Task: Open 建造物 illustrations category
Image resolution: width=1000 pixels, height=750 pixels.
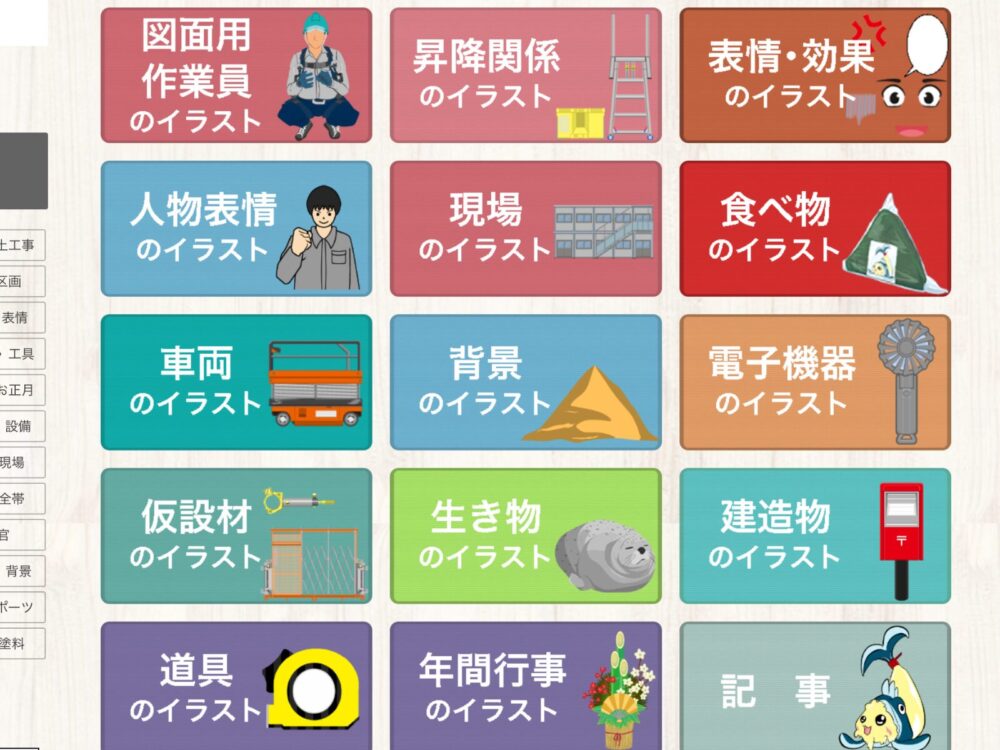Action: 815,536
